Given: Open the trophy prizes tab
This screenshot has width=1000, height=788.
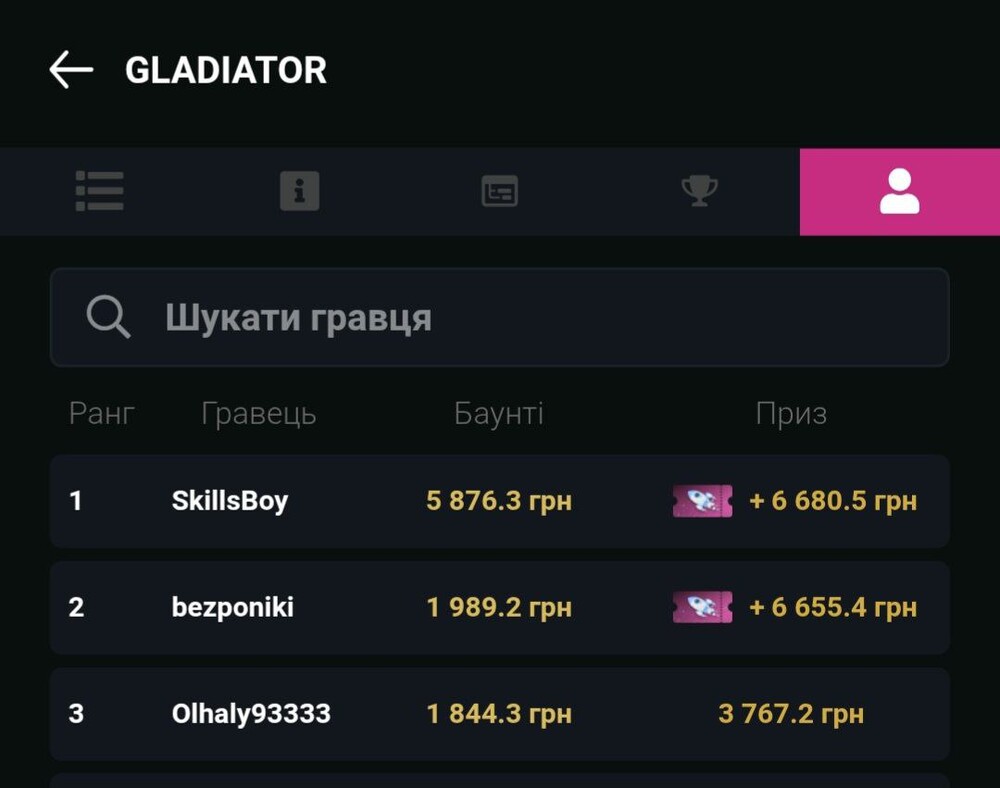Looking at the screenshot, I should tap(699, 191).
